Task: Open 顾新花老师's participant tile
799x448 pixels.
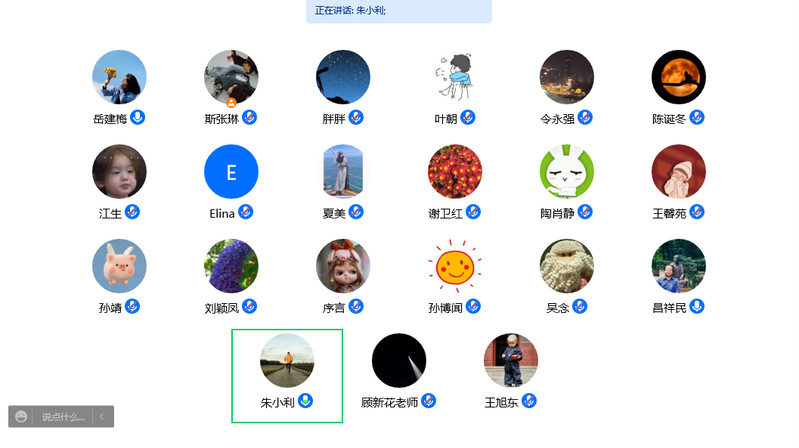Action: 399,361
